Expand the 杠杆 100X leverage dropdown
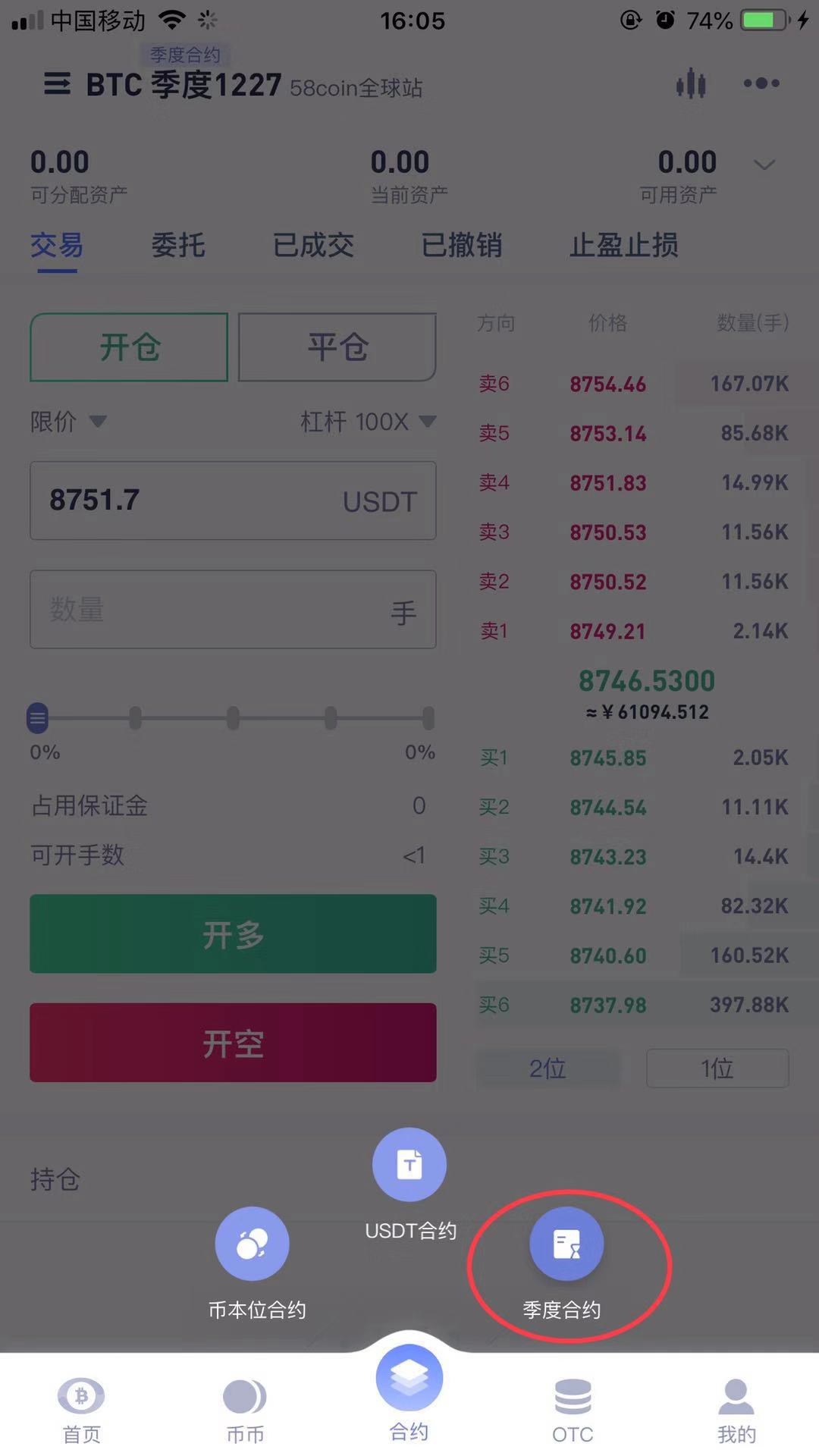 368,421
